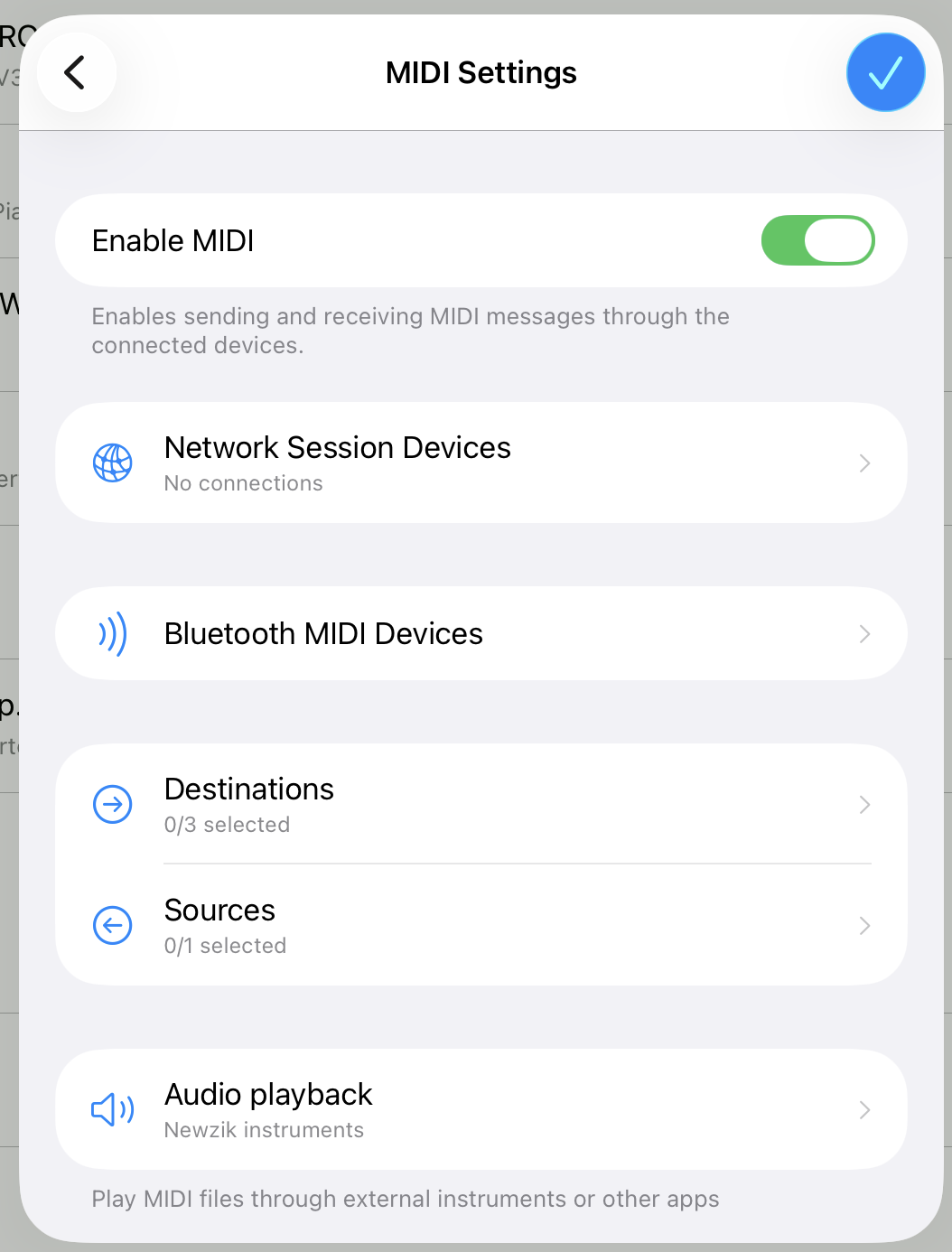Image resolution: width=952 pixels, height=1252 pixels.
Task: Toggle the Enable MIDI switch off
Action: [x=817, y=240]
